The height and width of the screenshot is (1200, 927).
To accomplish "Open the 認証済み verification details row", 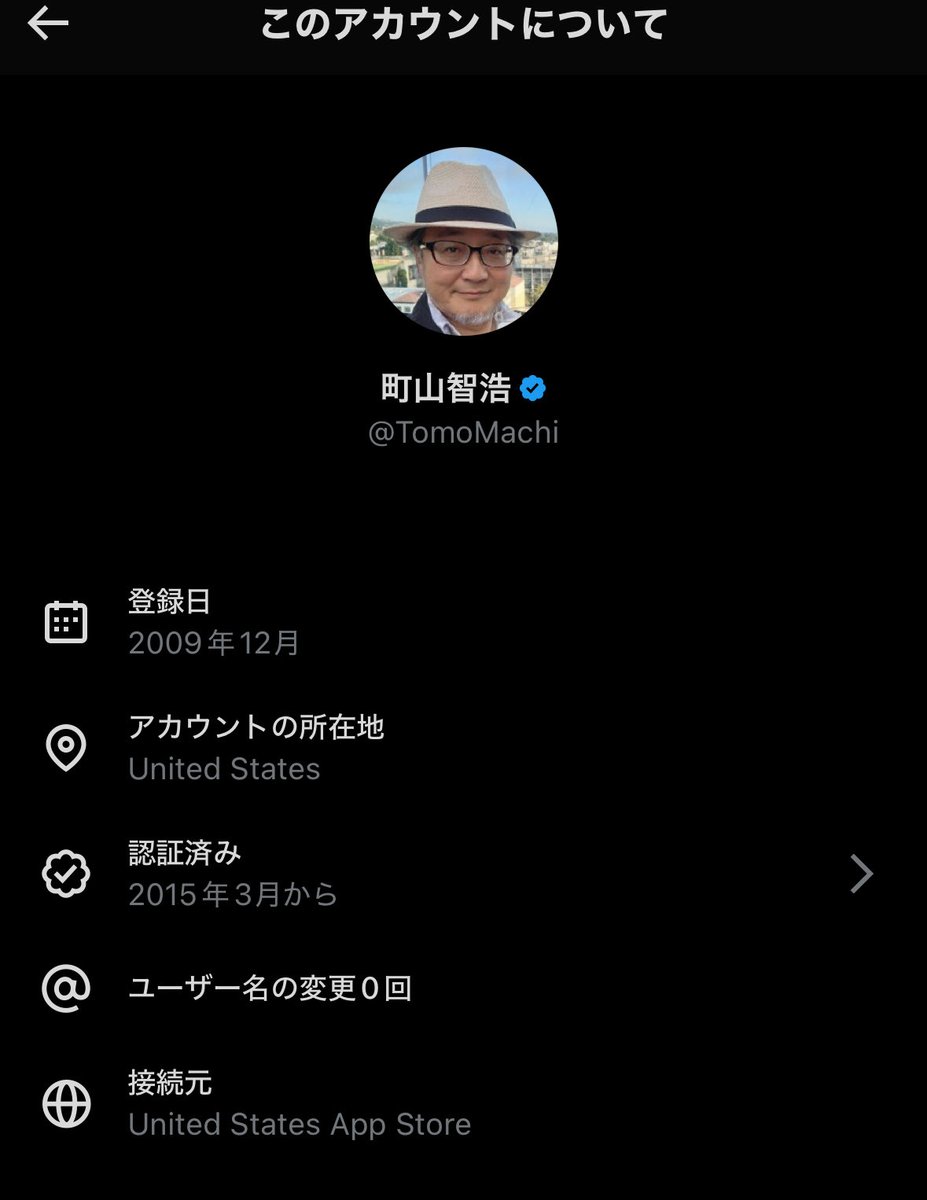I will click(460, 873).
